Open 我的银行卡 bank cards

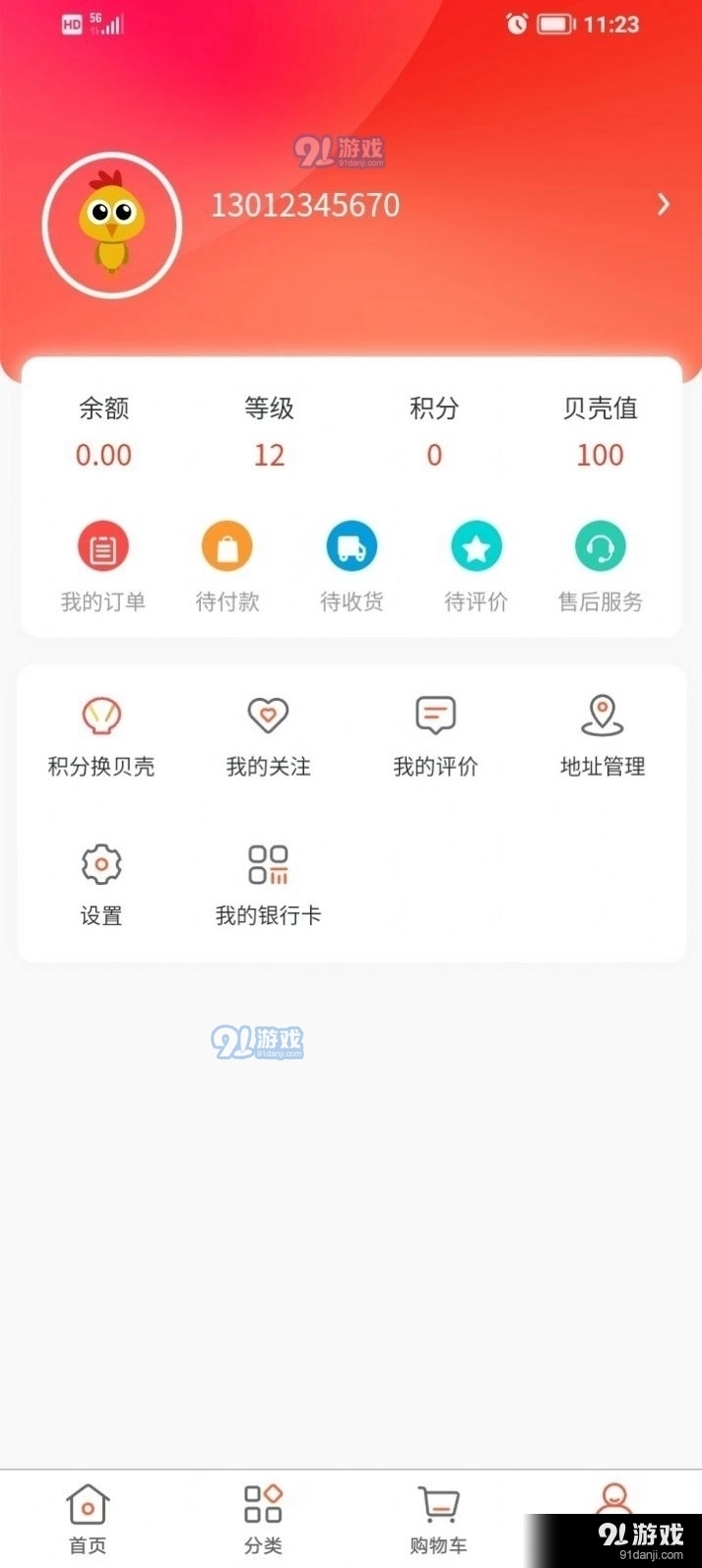coord(268,884)
